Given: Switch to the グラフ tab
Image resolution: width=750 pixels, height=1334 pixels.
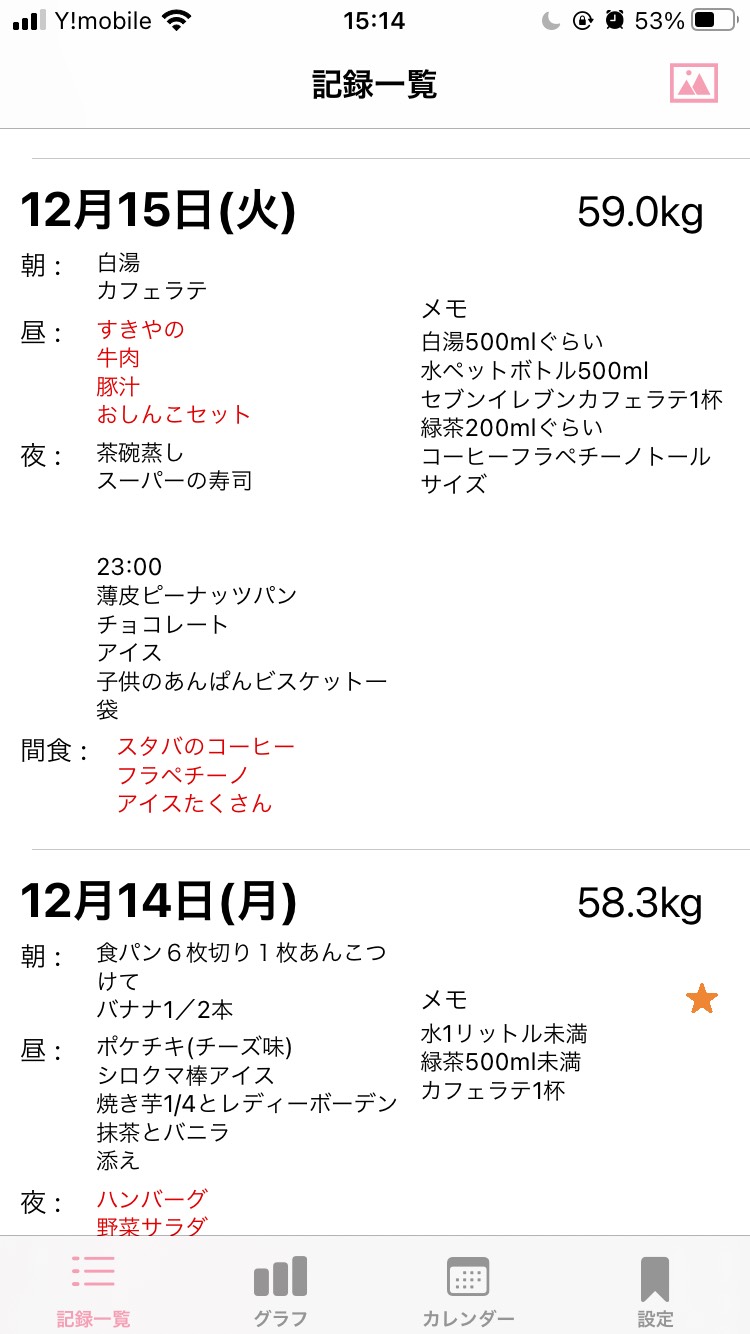Looking at the screenshot, I should 280,1291.
